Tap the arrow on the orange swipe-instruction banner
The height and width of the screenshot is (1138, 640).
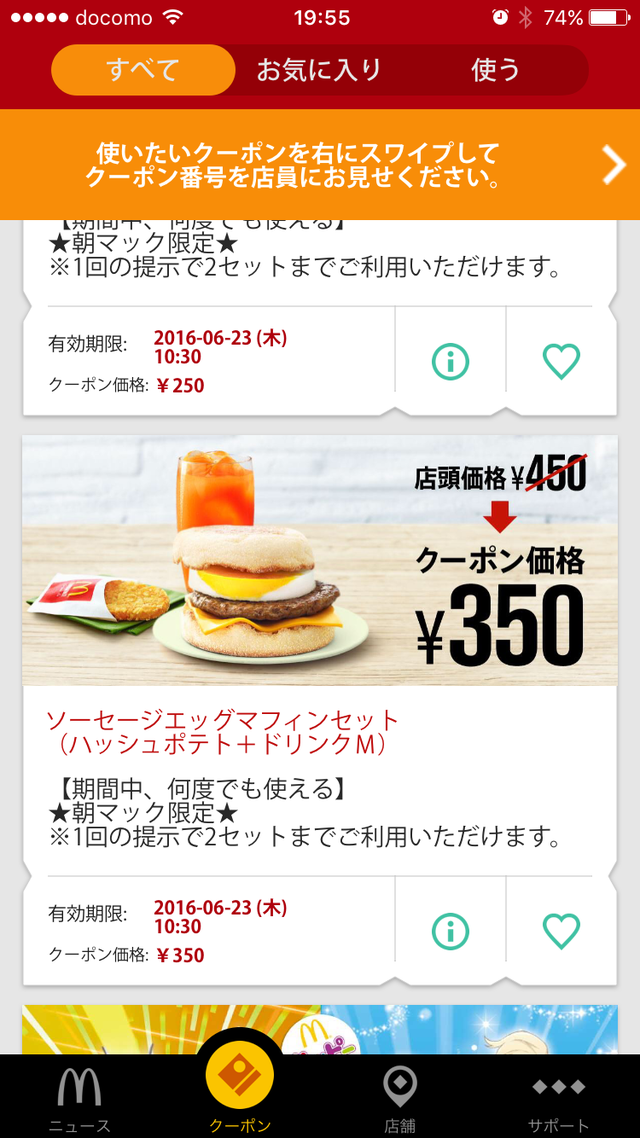[613, 166]
